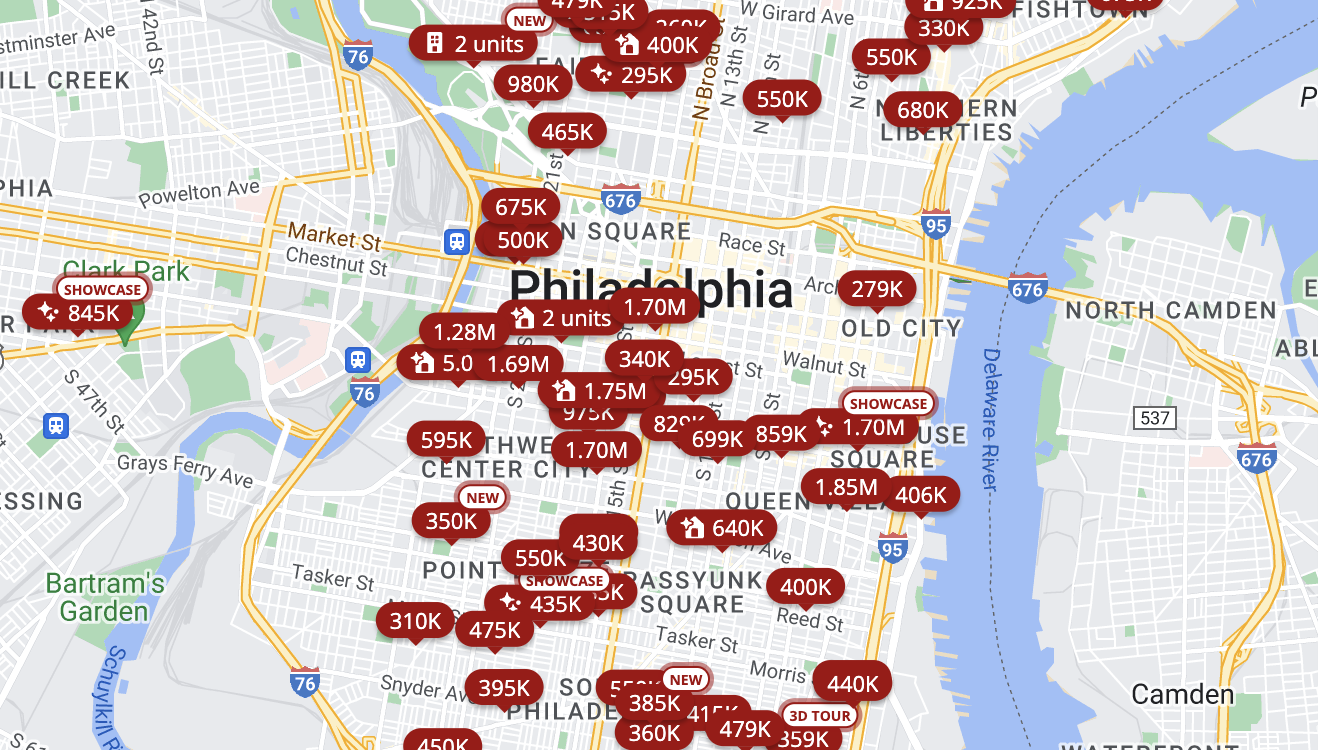
Task: Open the 699K listing marker
Action: click(716, 439)
